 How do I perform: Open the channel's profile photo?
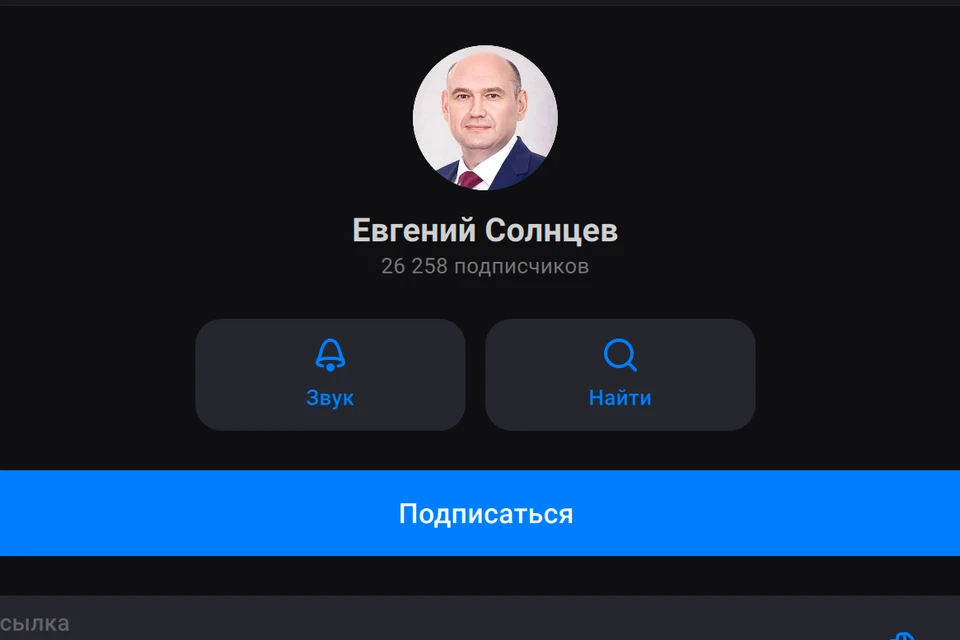(x=485, y=118)
